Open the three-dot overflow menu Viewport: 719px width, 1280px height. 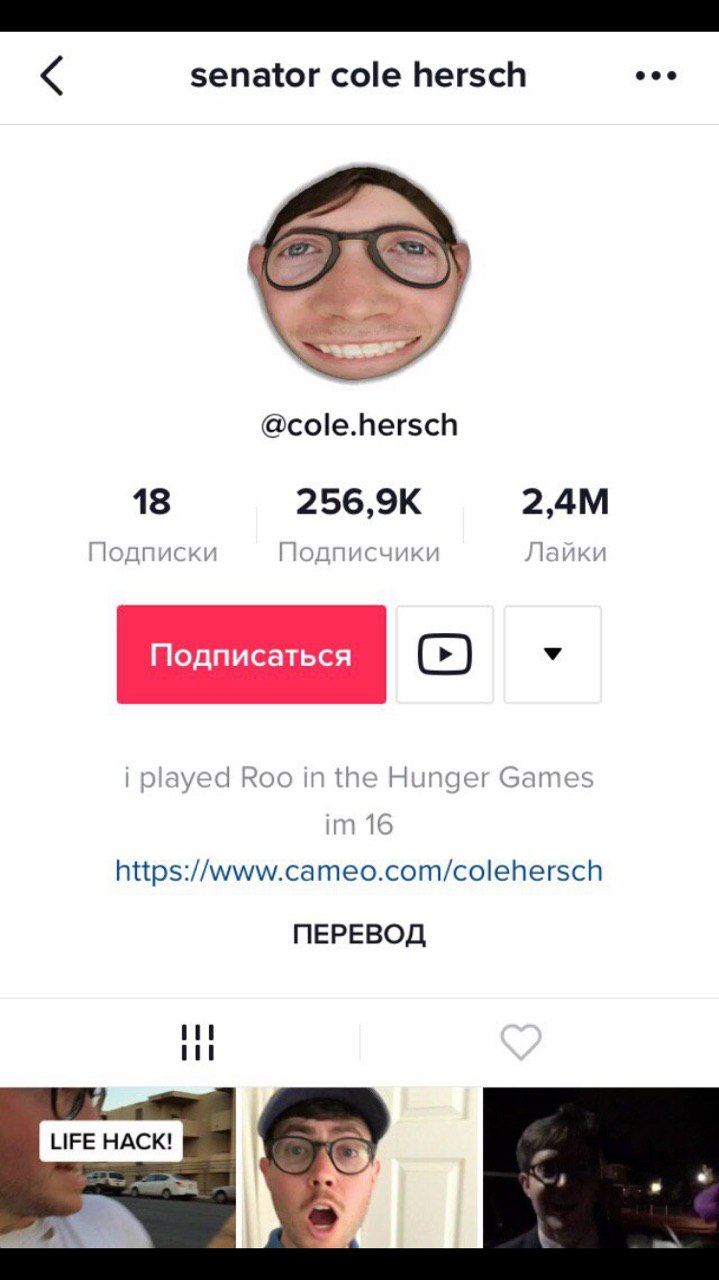pos(656,76)
